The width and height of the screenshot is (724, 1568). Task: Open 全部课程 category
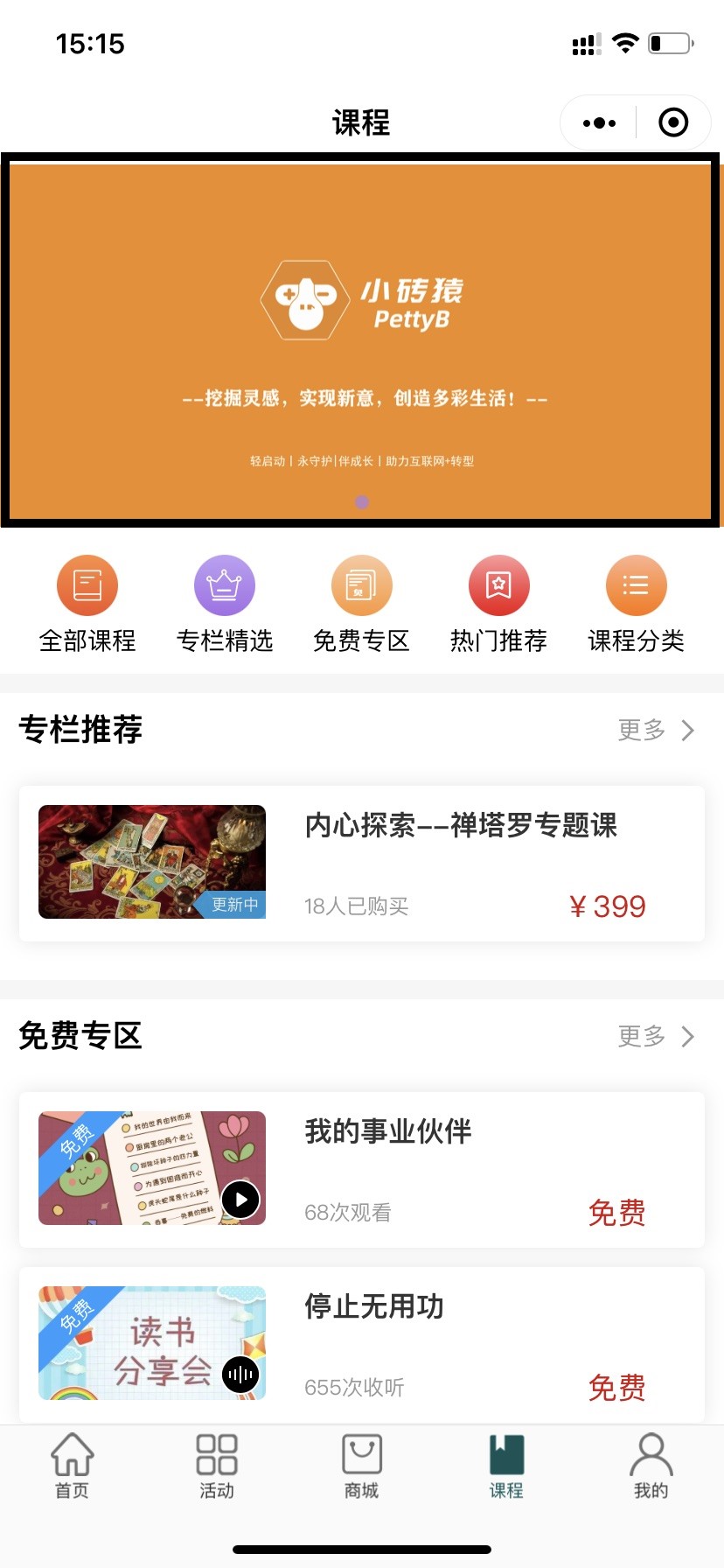(87, 604)
